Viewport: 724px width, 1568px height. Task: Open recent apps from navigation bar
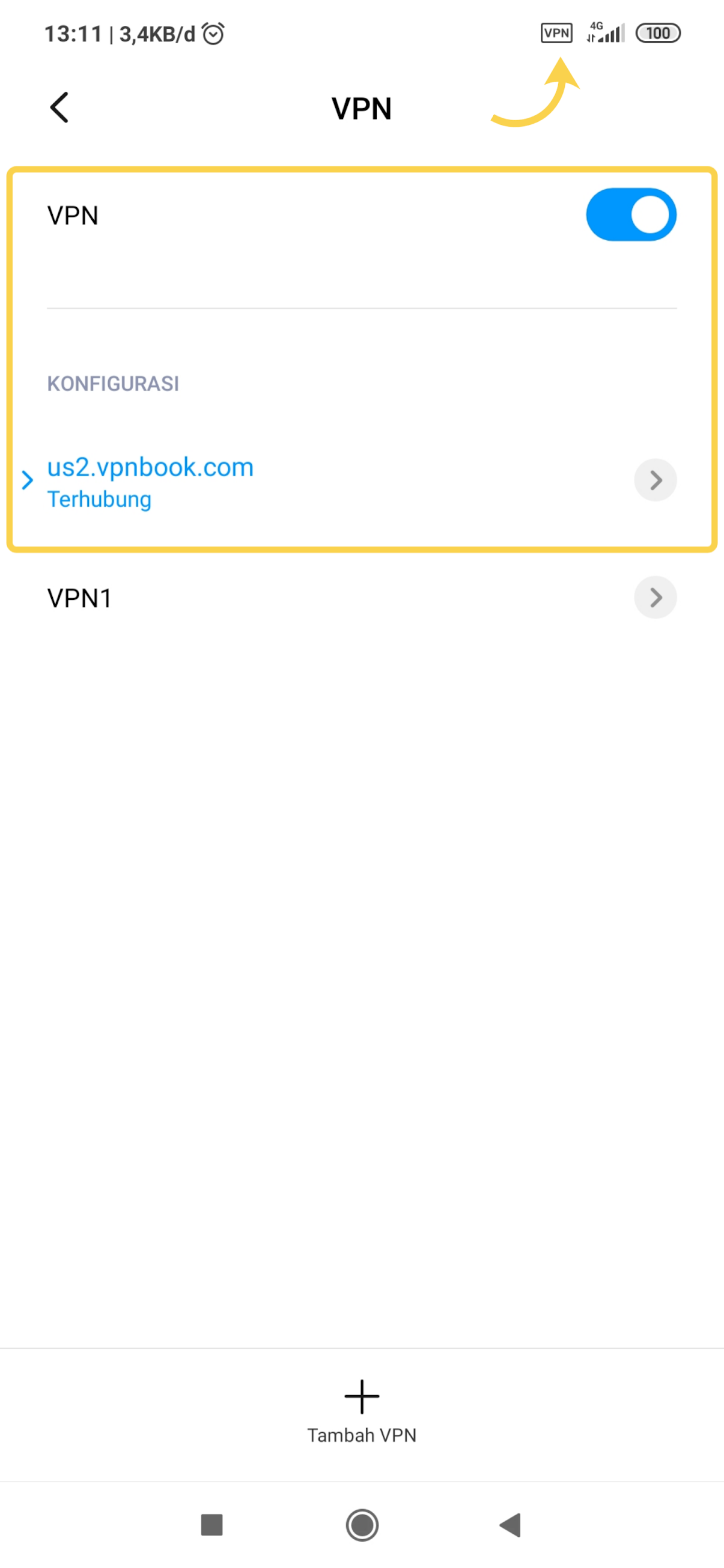tap(211, 1525)
